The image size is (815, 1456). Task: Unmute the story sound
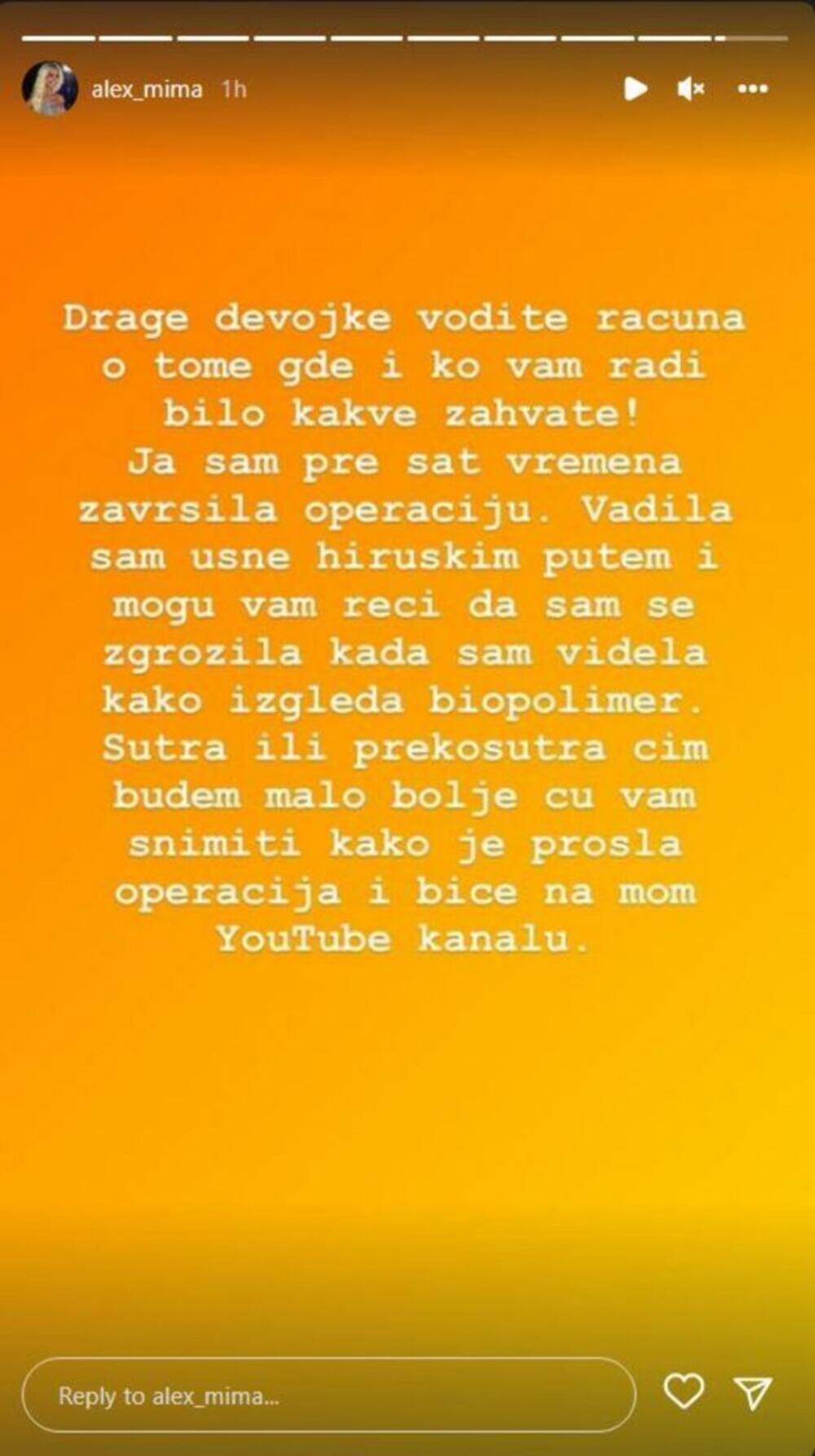click(x=691, y=88)
